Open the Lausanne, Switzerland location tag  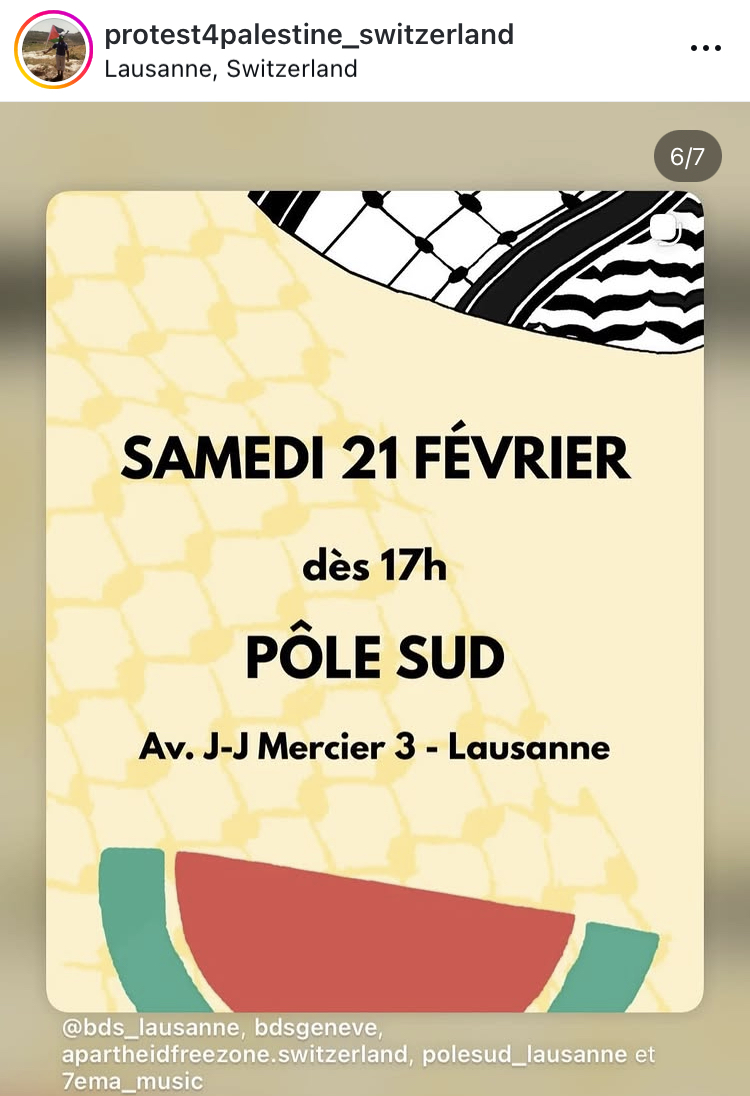[x=231, y=69]
